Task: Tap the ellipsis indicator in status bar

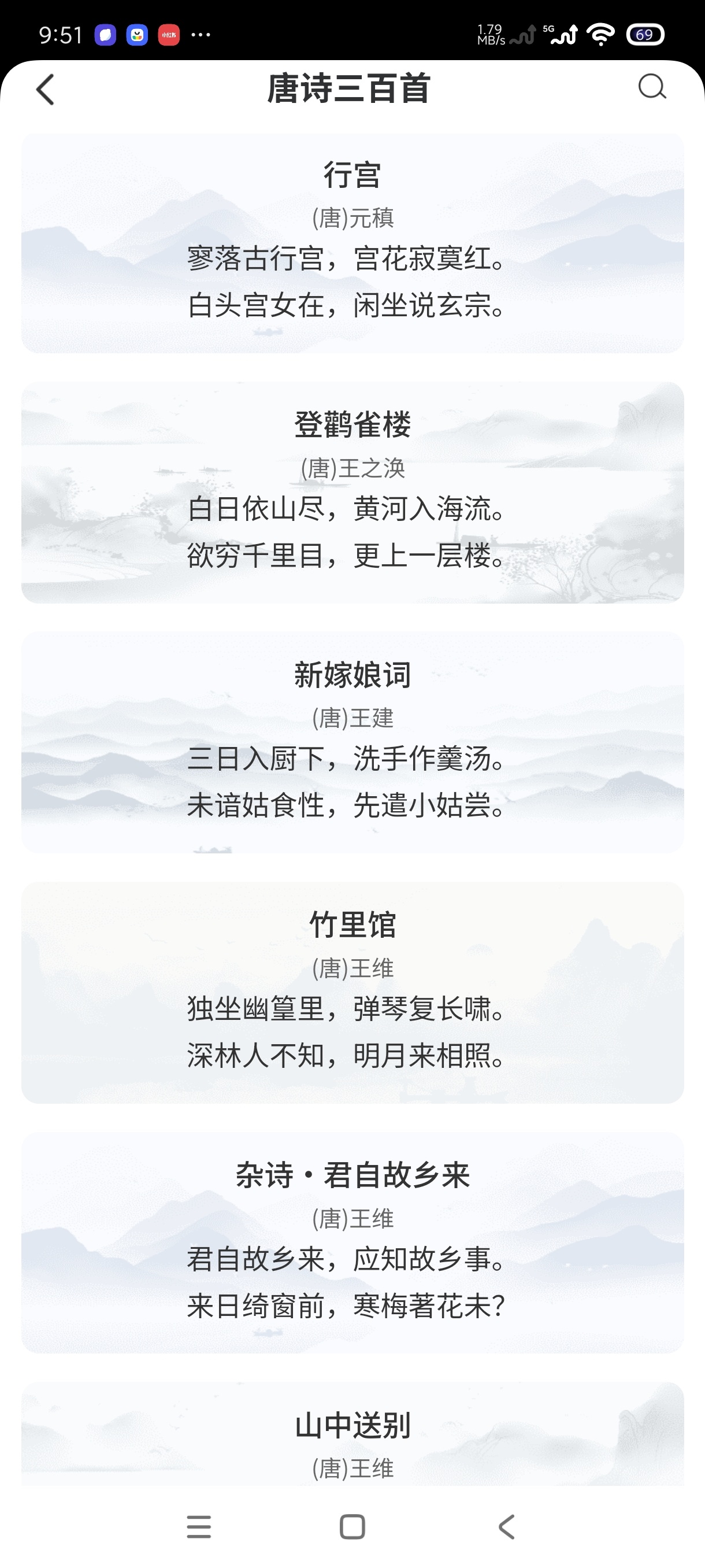Action: 202,35
